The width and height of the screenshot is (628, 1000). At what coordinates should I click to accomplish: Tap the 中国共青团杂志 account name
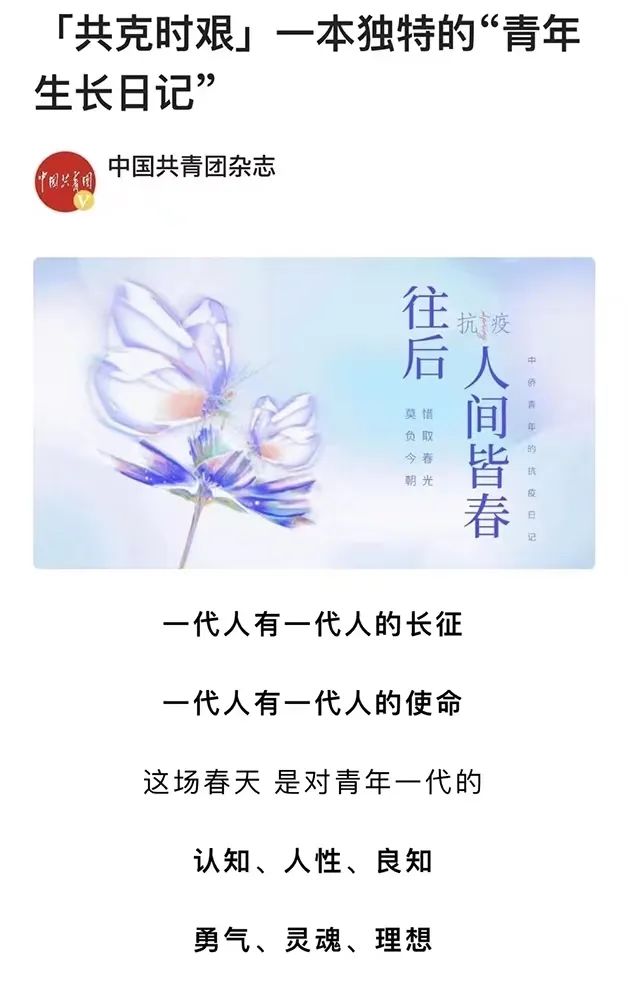tap(191, 166)
